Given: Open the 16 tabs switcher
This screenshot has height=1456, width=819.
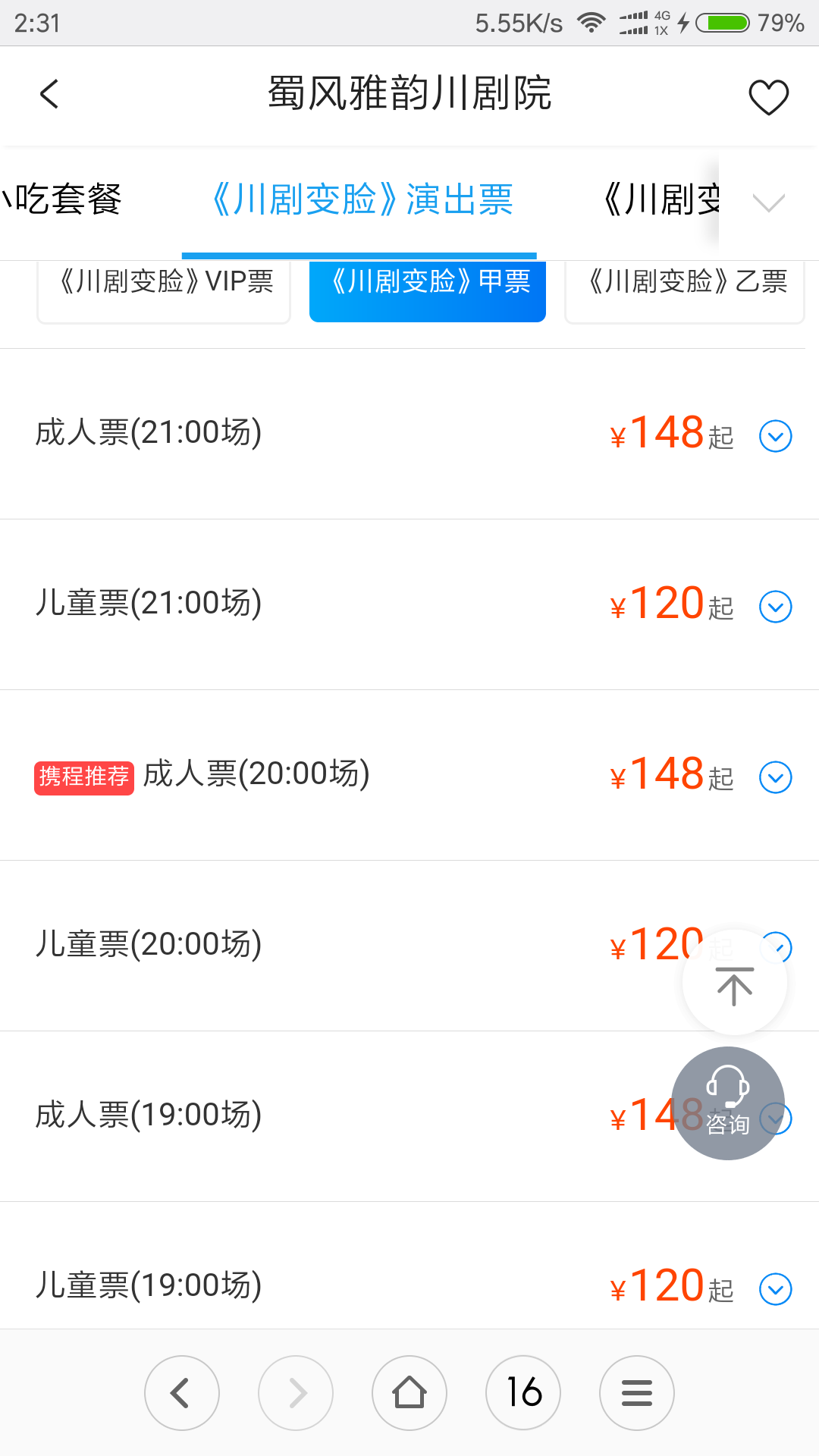Looking at the screenshot, I should coord(523,1393).
